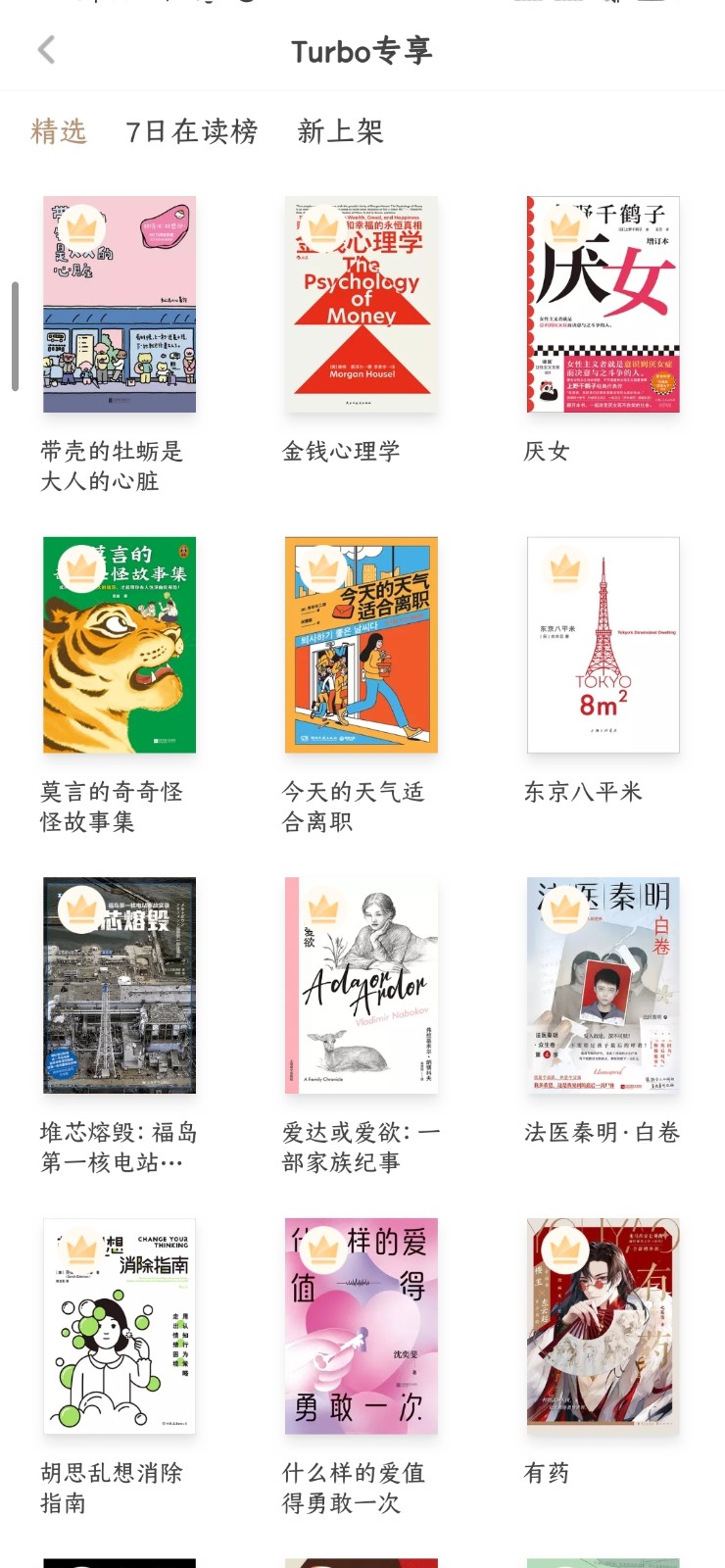The width and height of the screenshot is (725, 1568).
Task: Open 爱达或爱欲: 一部家族纪事
Action: tap(361, 985)
